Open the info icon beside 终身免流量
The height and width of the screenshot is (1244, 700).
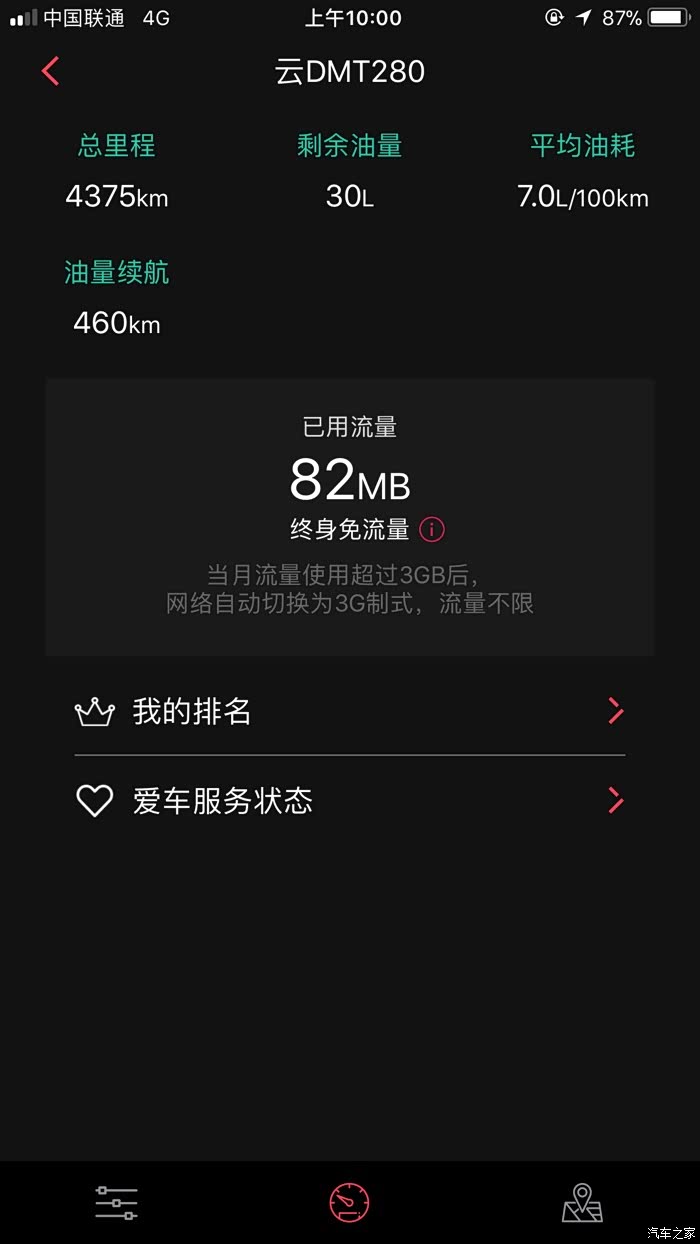coord(431,529)
